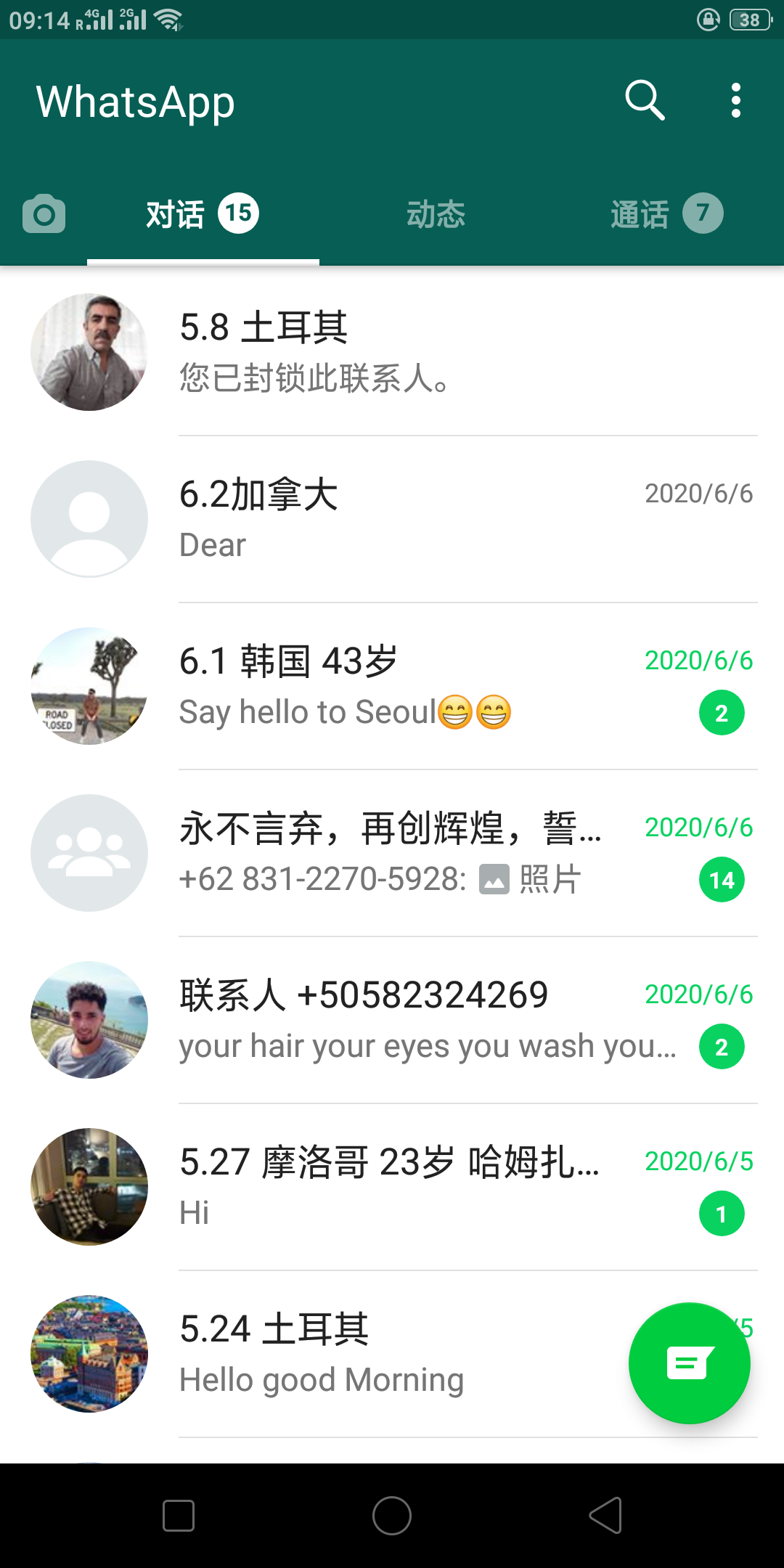Open the group chat's default group avatar icon

point(89,853)
